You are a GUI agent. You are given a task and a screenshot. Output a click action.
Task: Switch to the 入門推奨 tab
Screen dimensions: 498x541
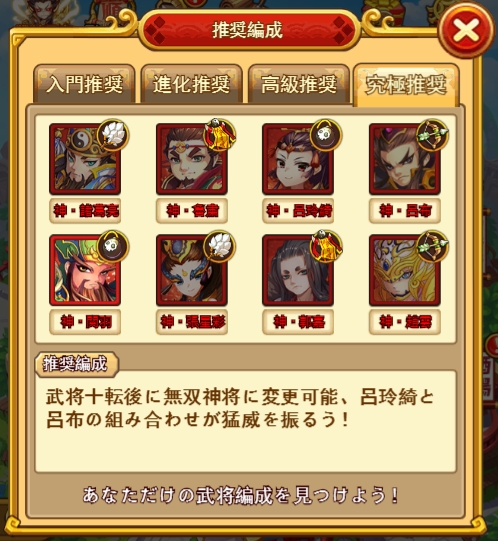tap(84, 84)
